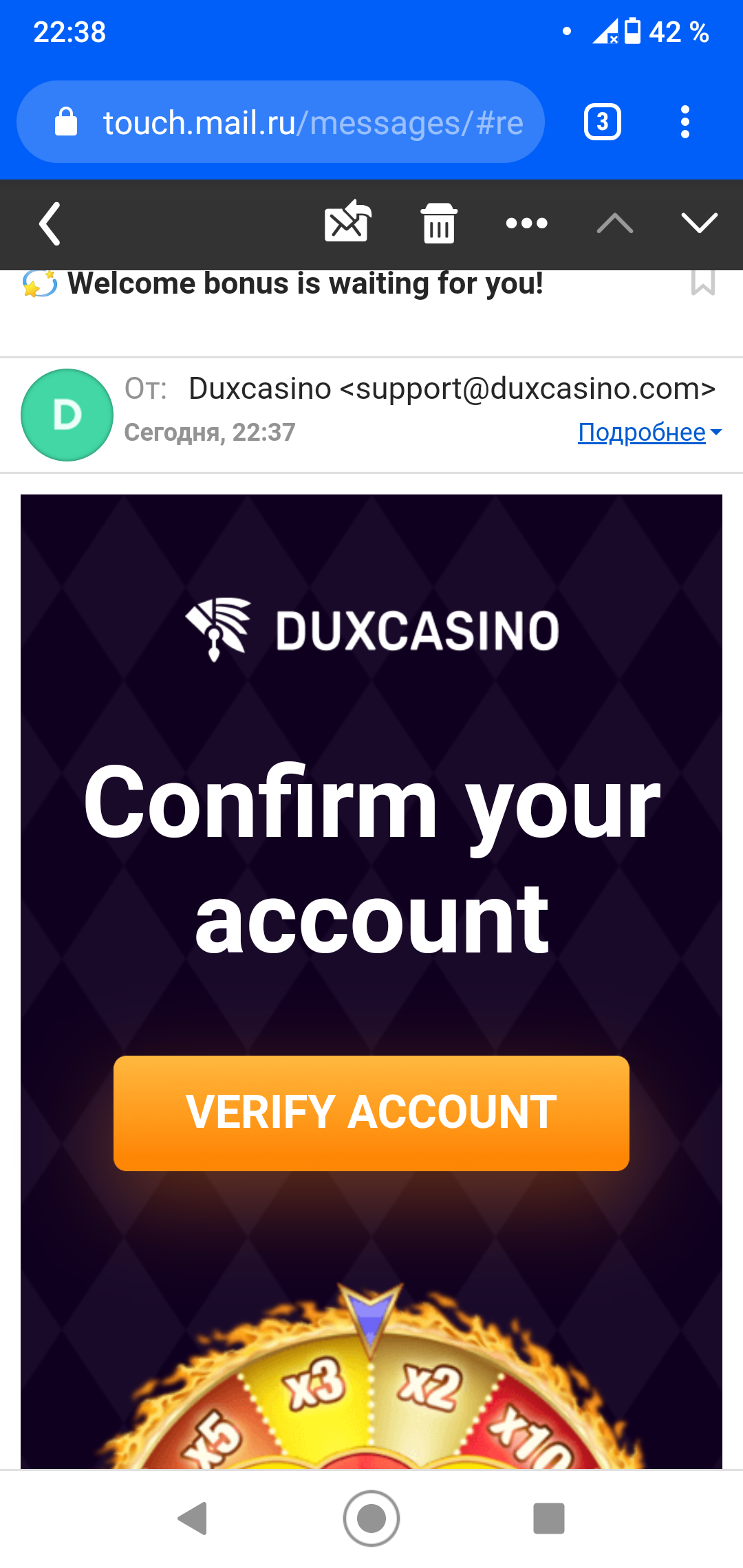Mark this email as spam

[x=348, y=221]
